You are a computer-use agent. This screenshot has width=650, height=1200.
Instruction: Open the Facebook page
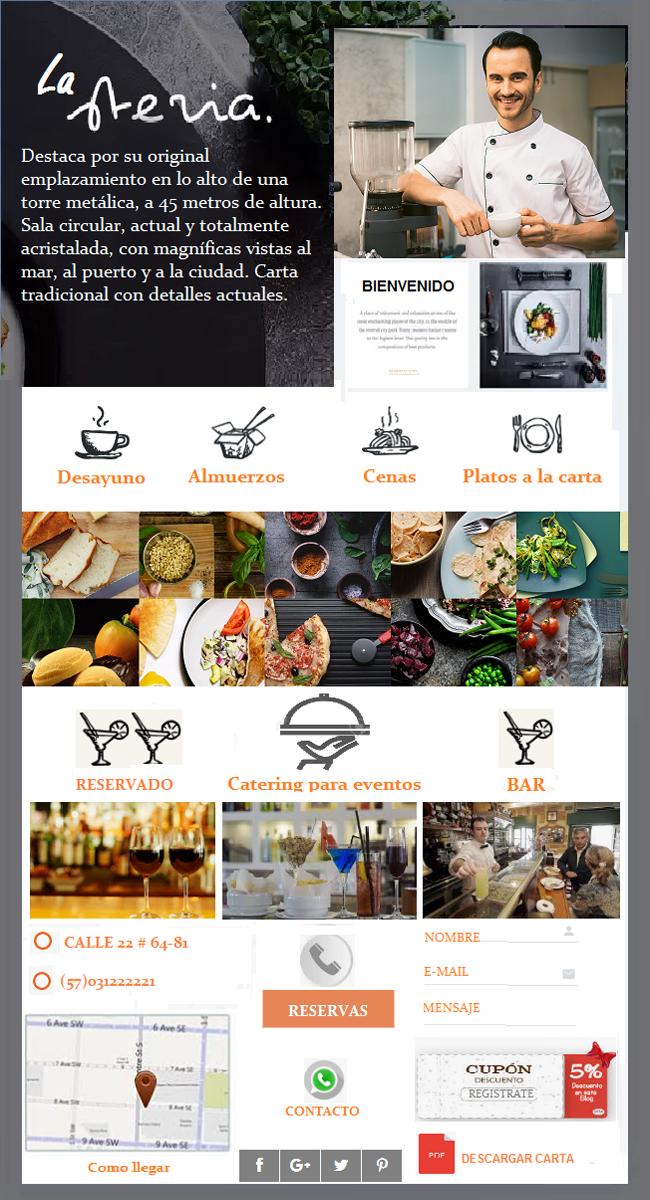pos(259,1165)
